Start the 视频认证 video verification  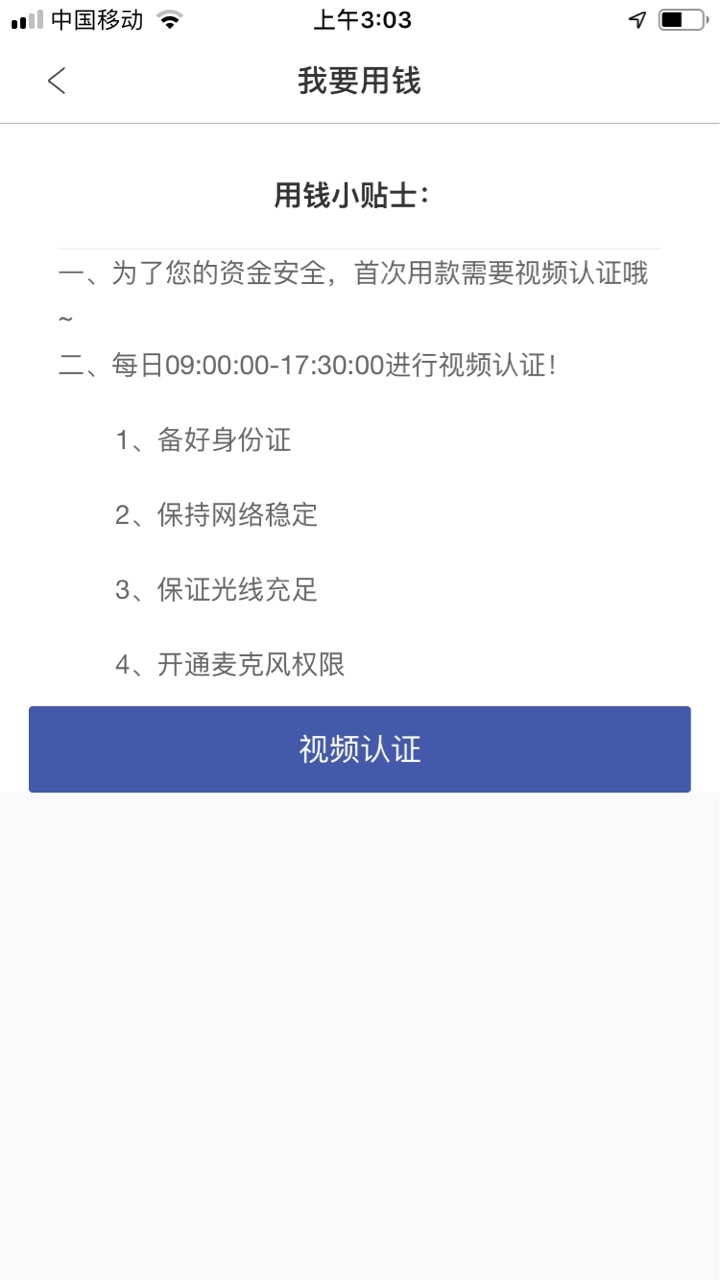[360, 749]
